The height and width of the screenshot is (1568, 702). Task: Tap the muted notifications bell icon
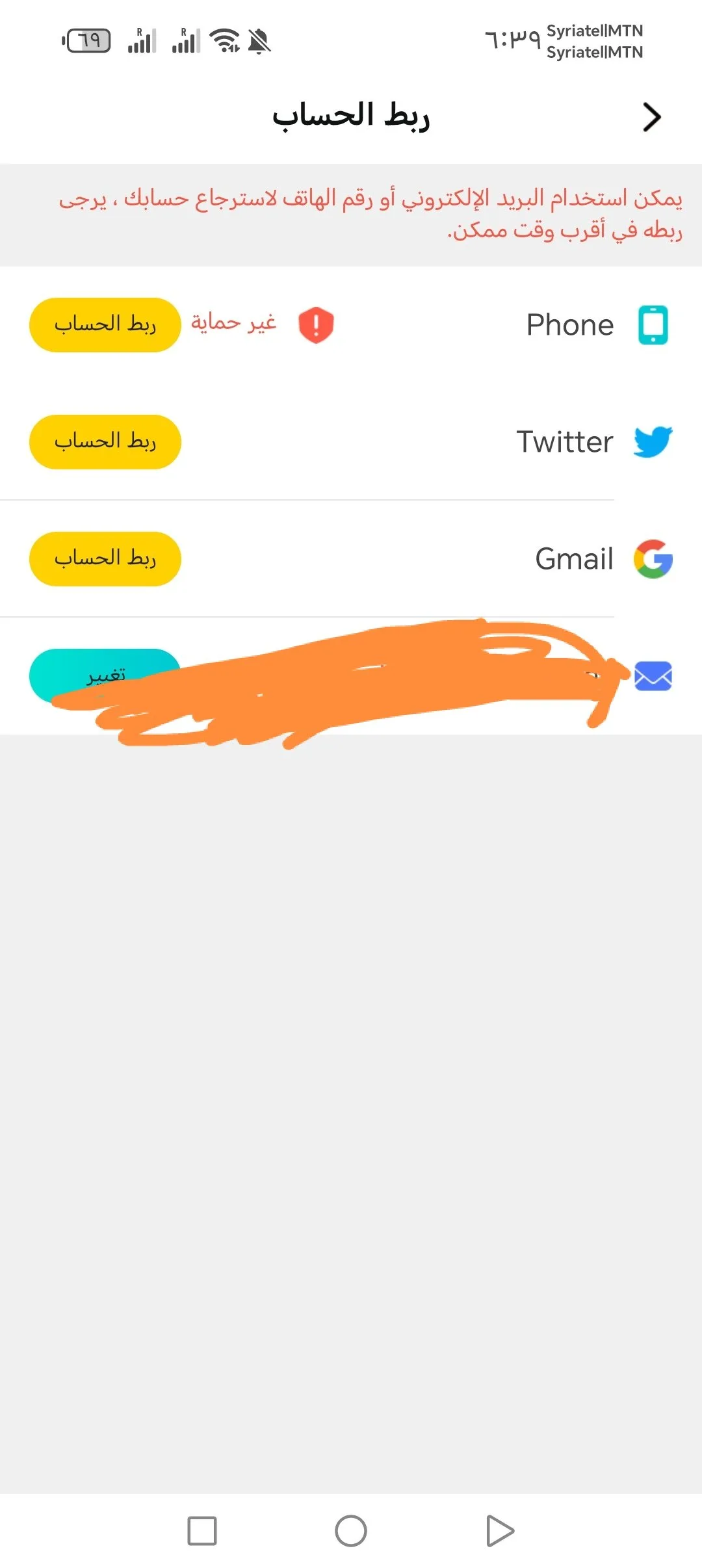click(x=257, y=41)
